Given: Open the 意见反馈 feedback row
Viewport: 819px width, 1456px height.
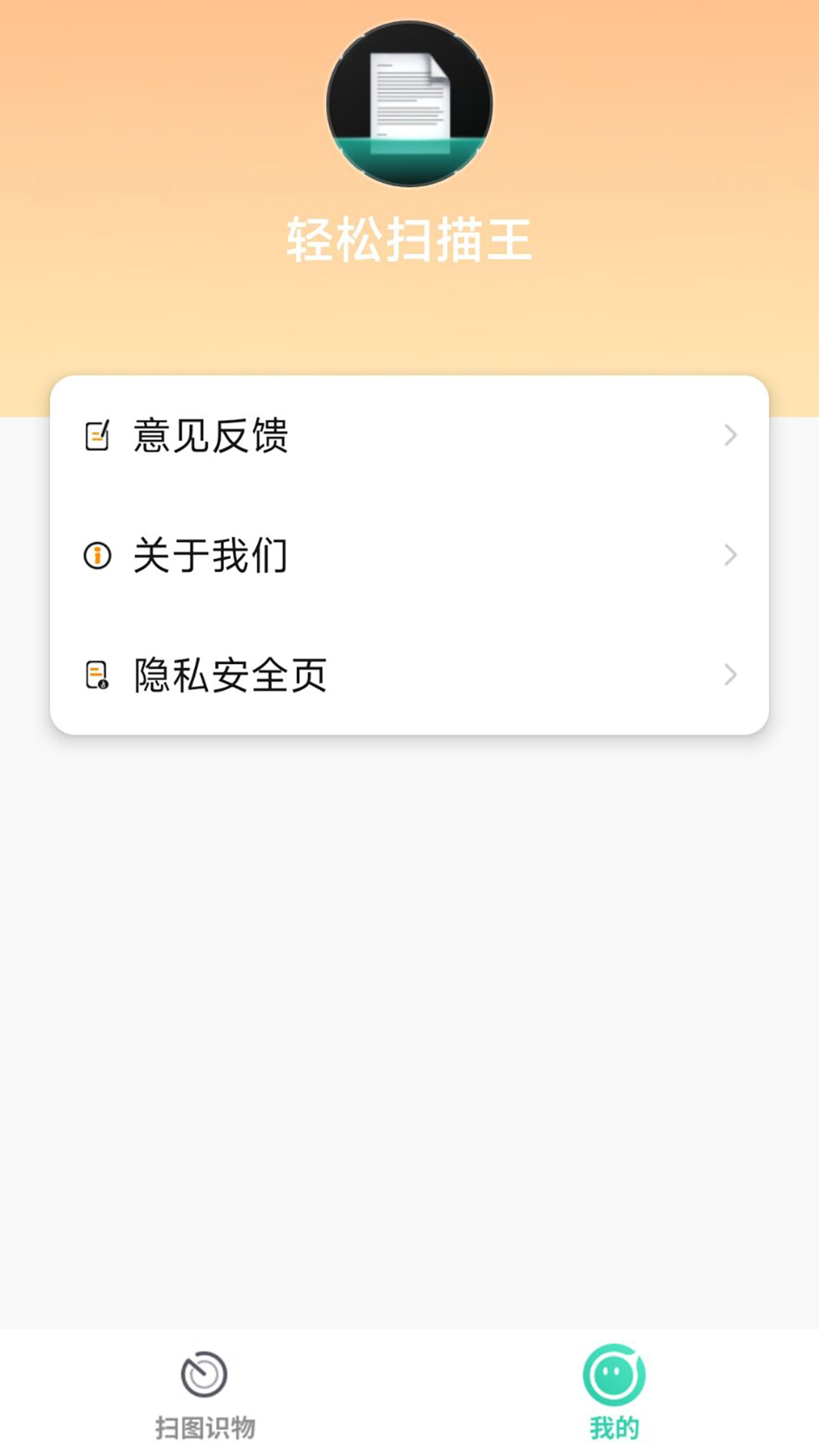Looking at the screenshot, I should pyautogui.click(x=409, y=435).
